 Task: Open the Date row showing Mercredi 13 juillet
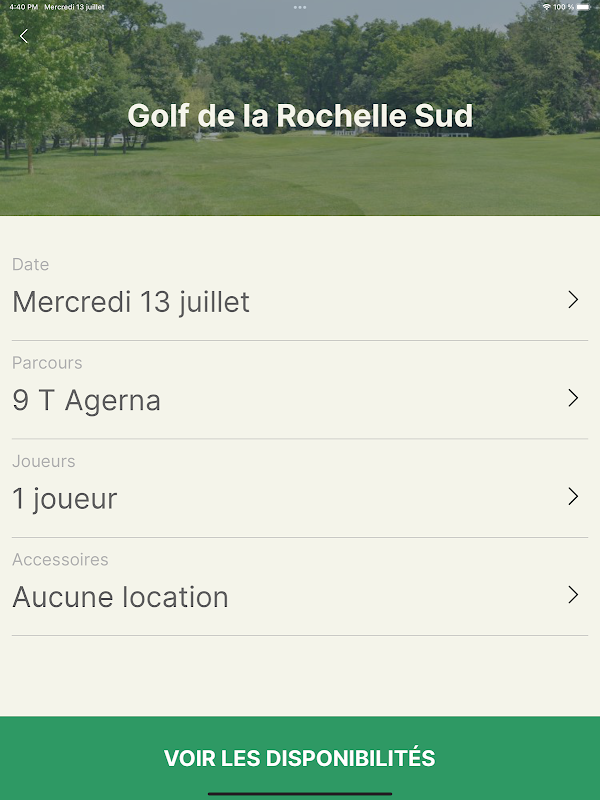coord(300,291)
